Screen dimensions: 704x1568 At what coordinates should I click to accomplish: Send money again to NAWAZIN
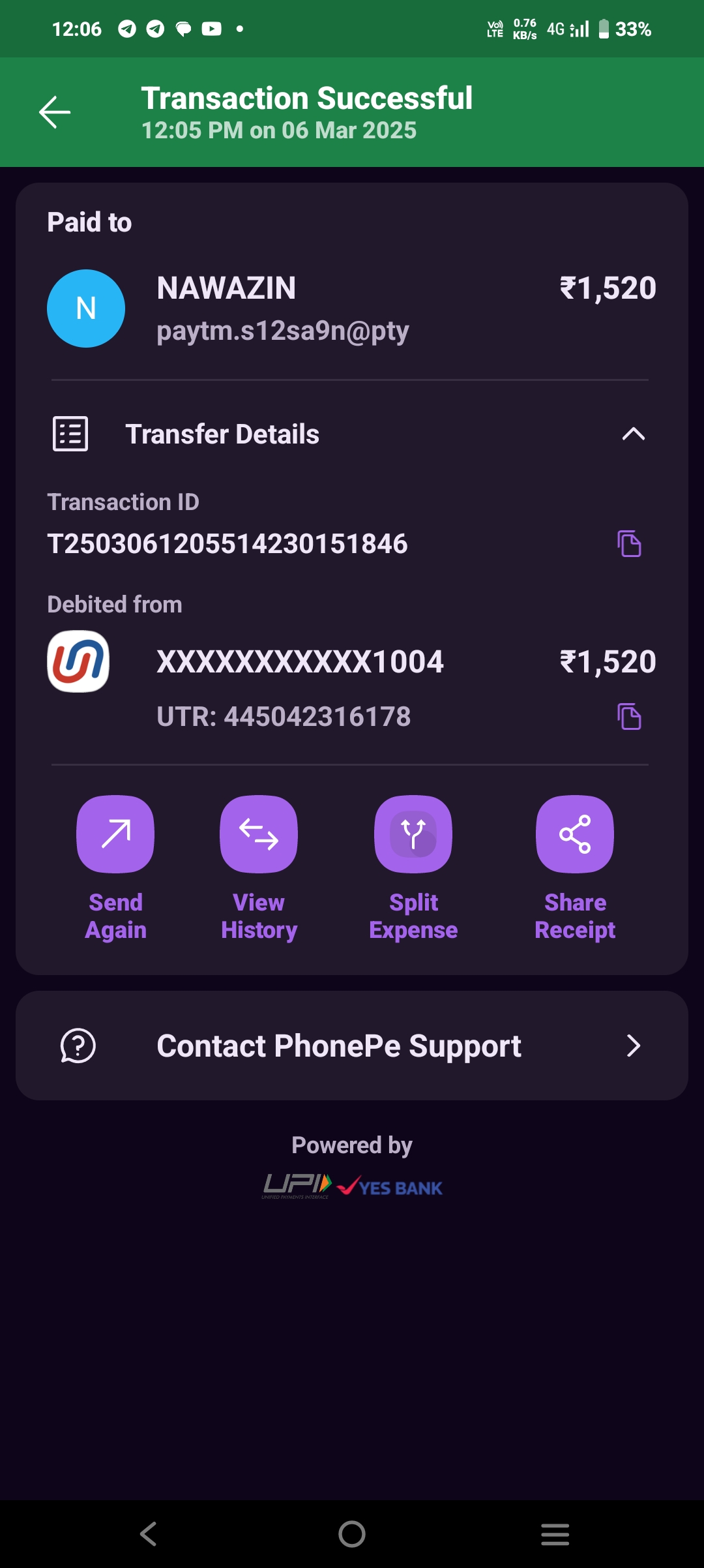[x=115, y=834]
